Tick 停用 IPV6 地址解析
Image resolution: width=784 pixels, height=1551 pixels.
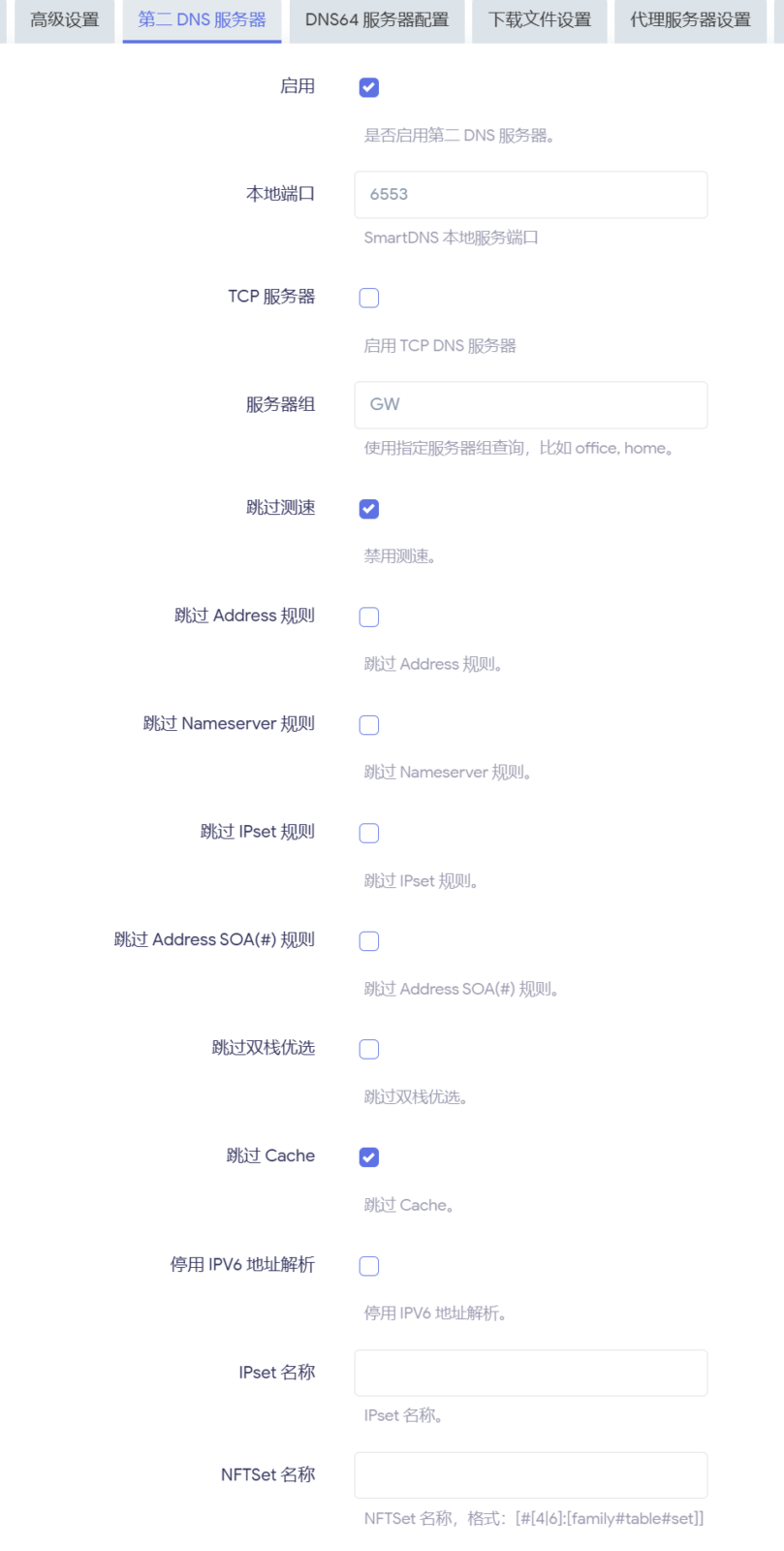coord(369,1266)
